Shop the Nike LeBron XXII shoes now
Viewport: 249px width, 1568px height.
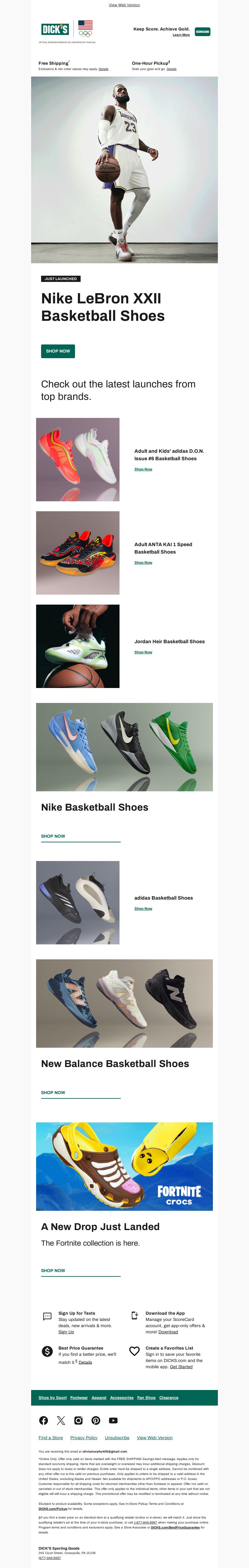click(x=58, y=351)
